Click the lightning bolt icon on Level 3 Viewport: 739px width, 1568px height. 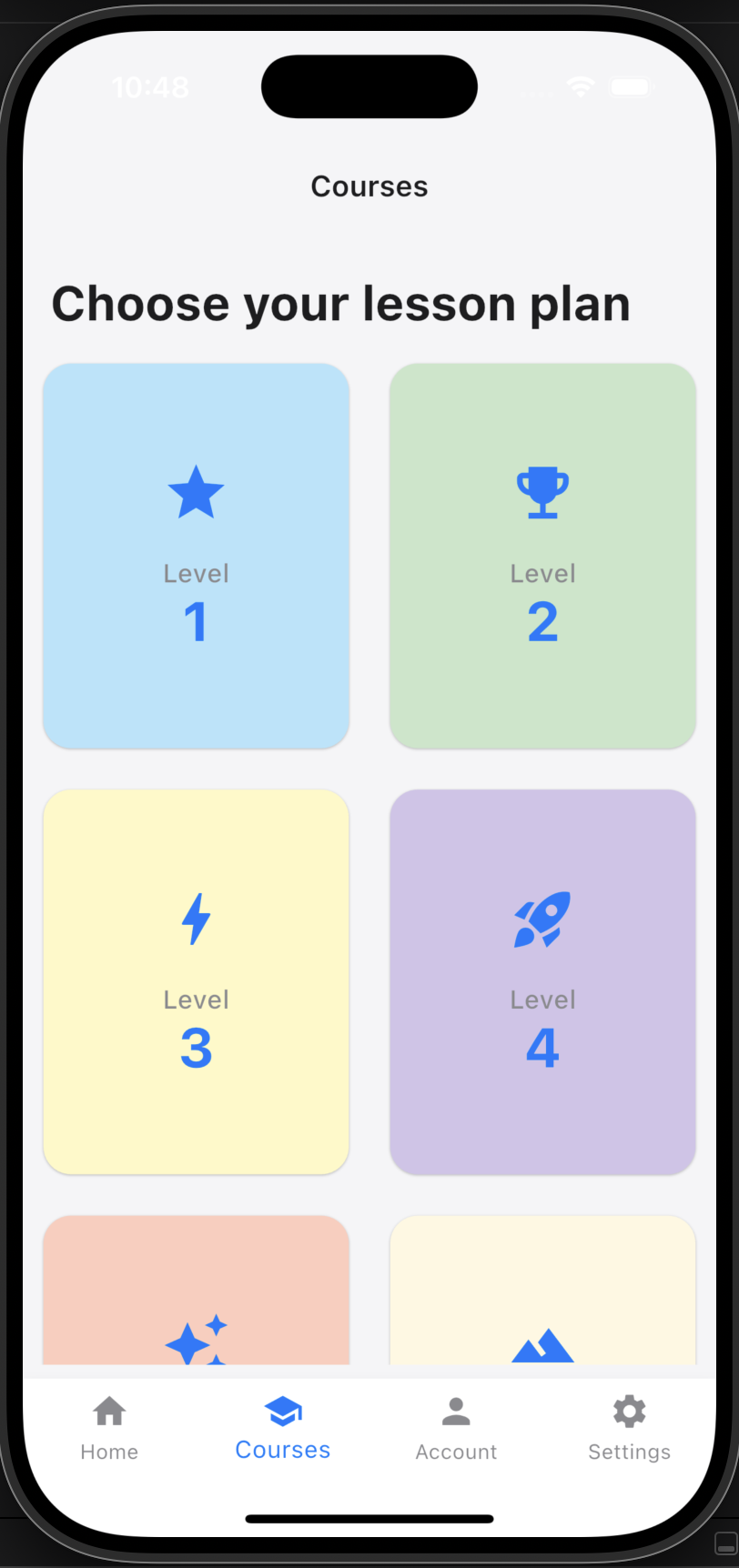coord(196,917)
